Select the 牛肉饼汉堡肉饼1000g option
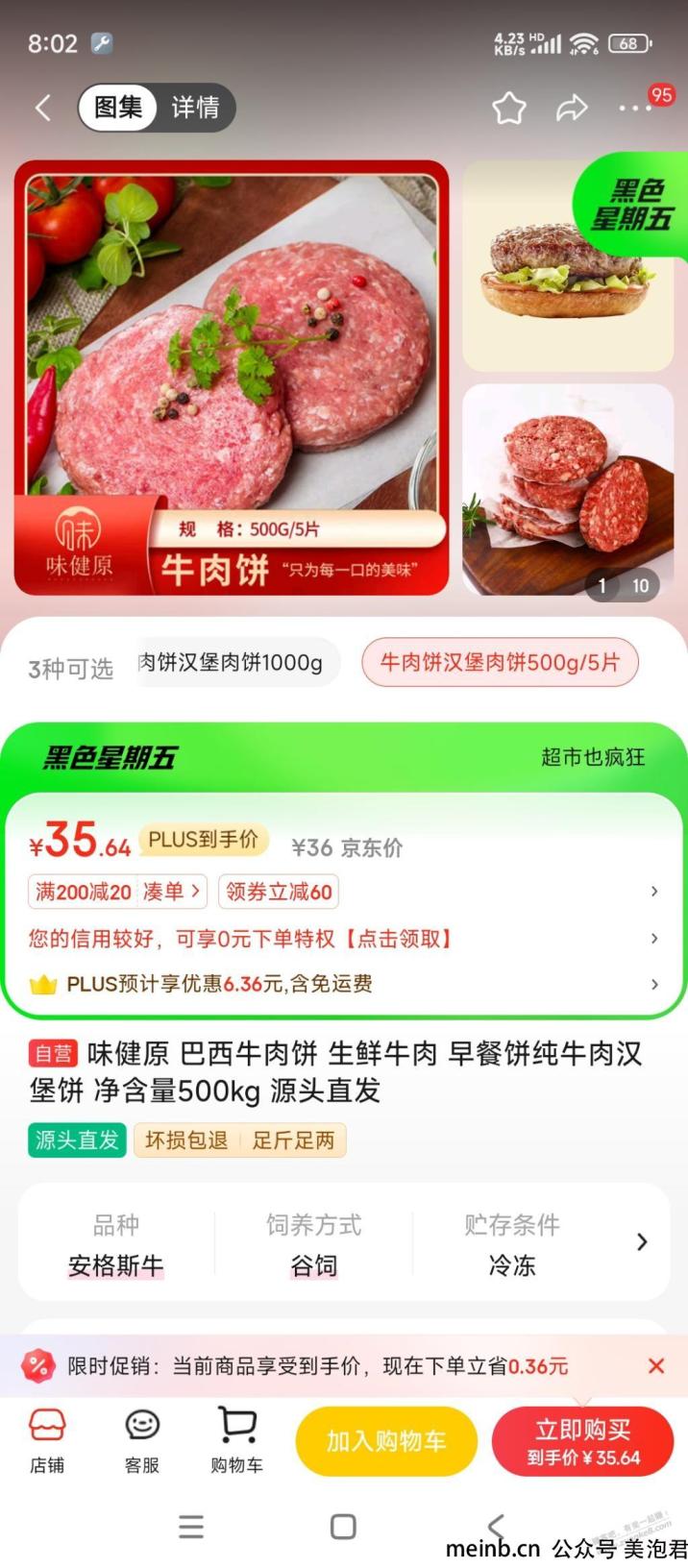Screen dimensions: 688x1568 [x=238, y=662]
